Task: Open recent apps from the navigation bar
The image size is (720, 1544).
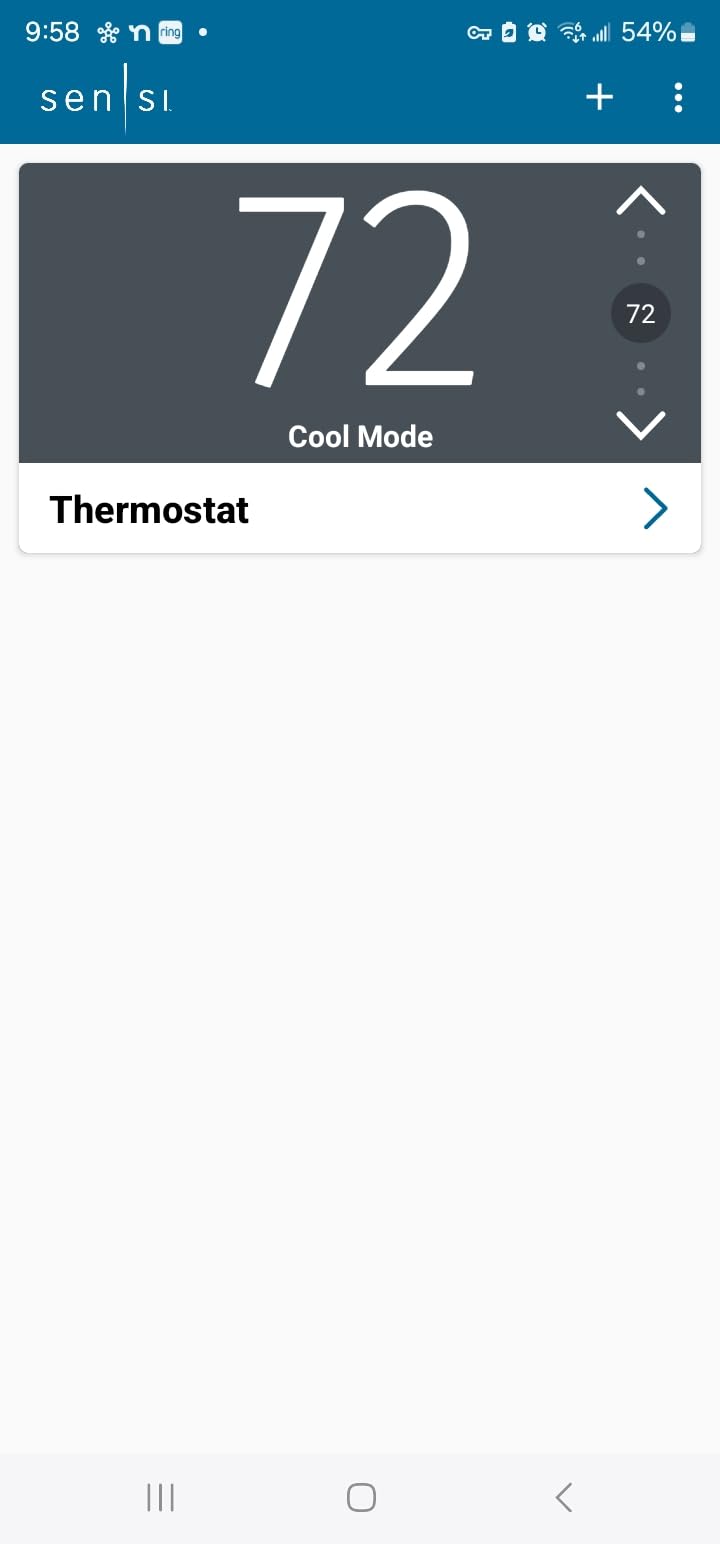Action: pos(160,1497)
